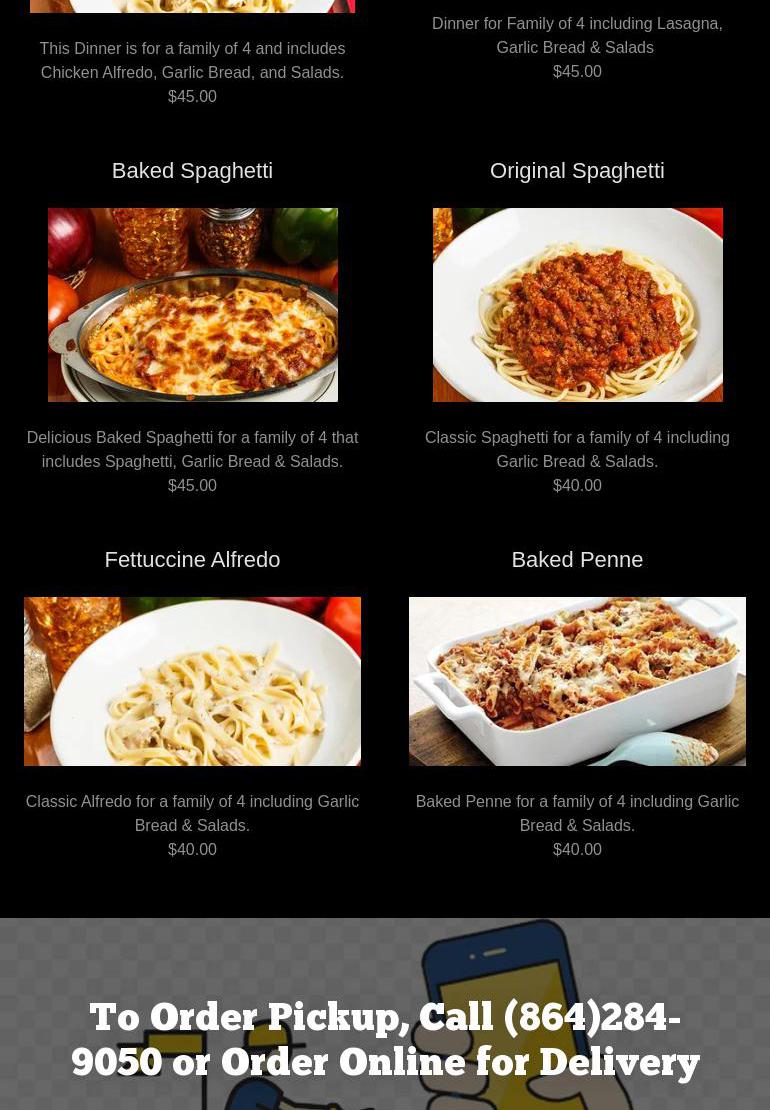Open the Baked Spaghetti dish photo
This screenshot has height=1110, width=770.
coord(192,305)
